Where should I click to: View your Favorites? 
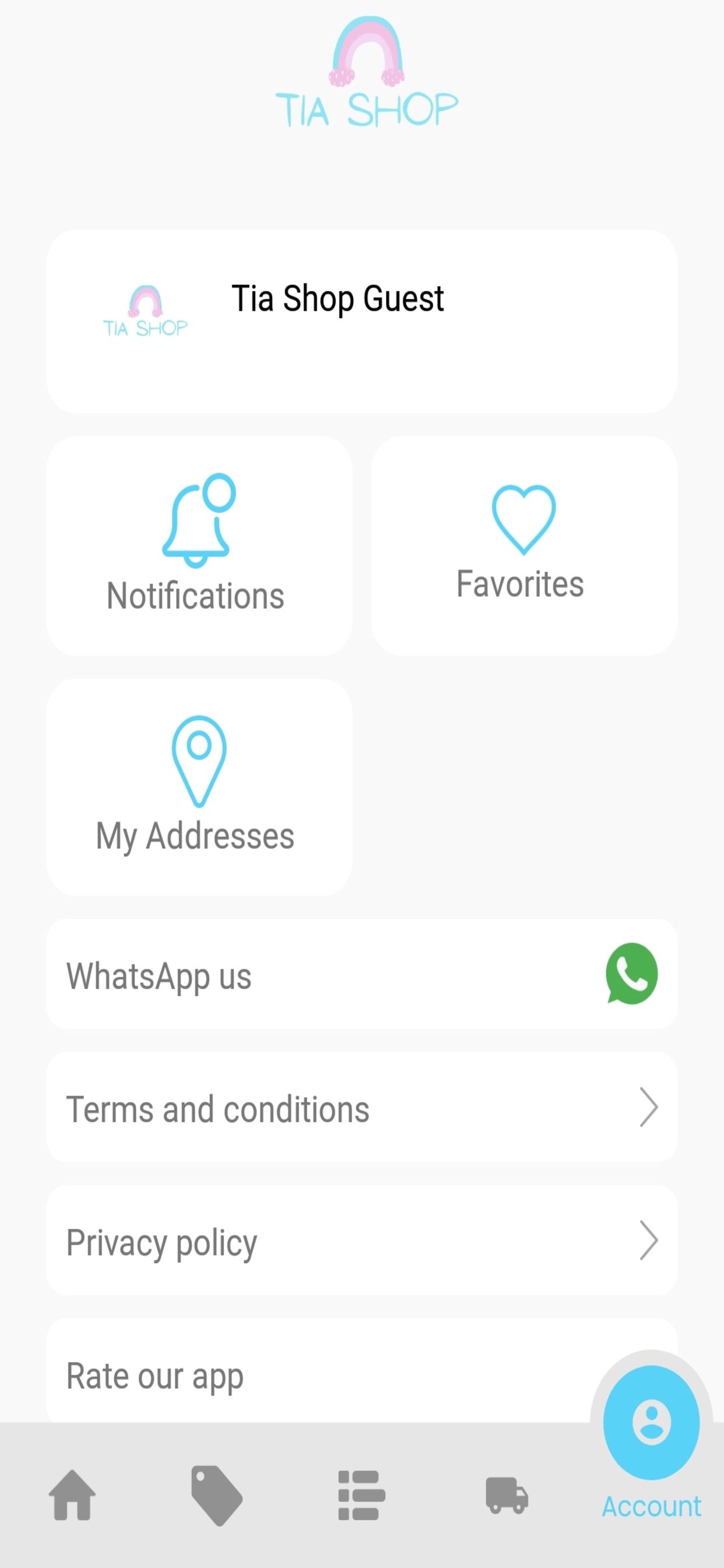(x=524, y=545)
